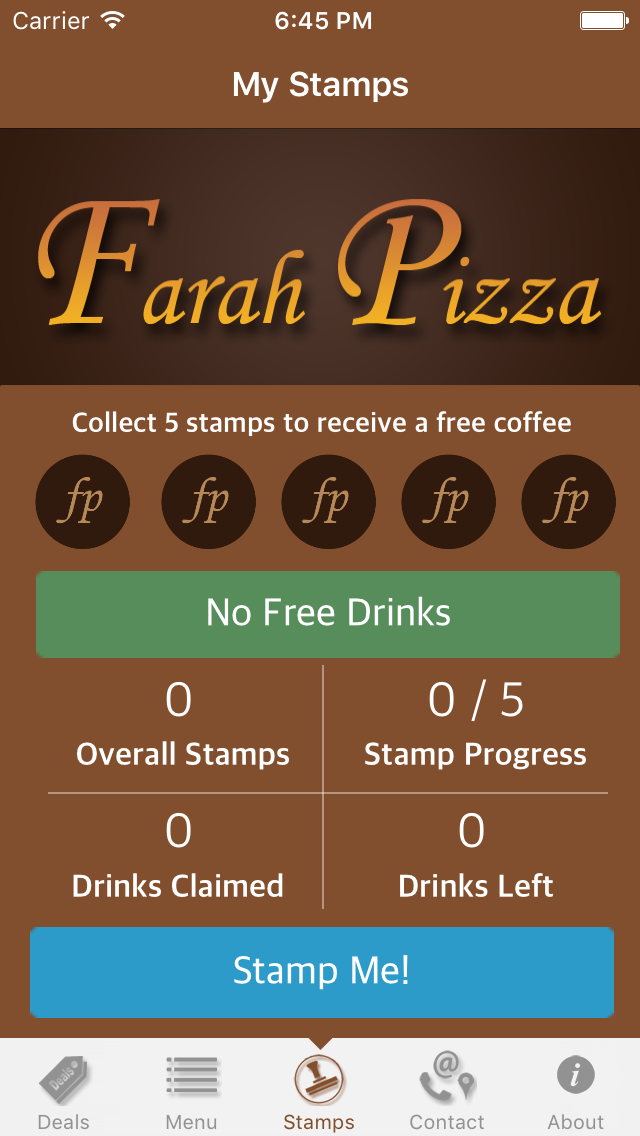Tap the Stamp Me! button

(321, 972)
